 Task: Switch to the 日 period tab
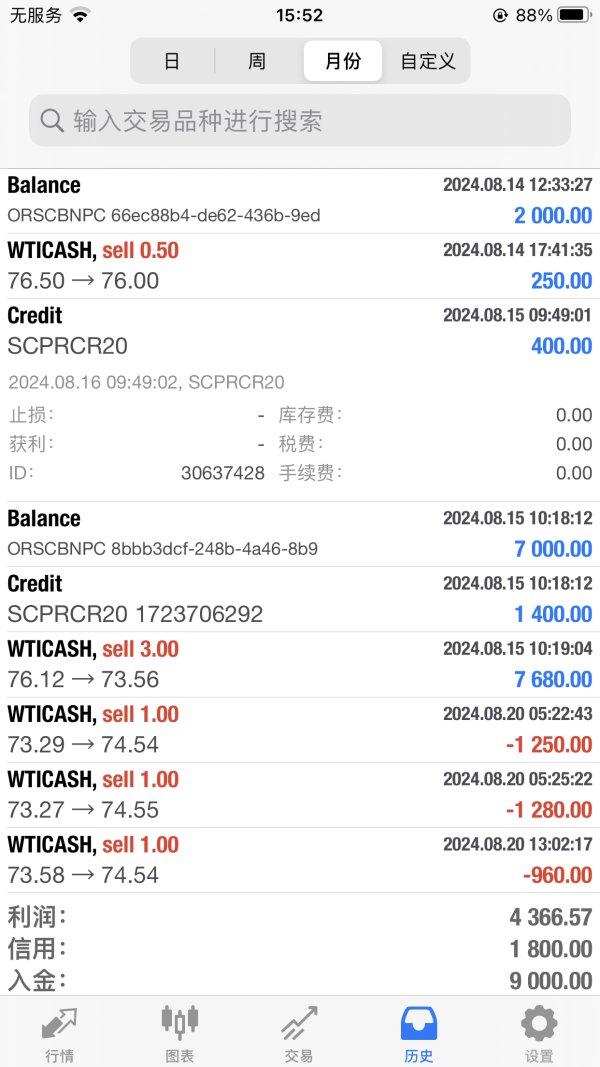click(x=172, y=61)
